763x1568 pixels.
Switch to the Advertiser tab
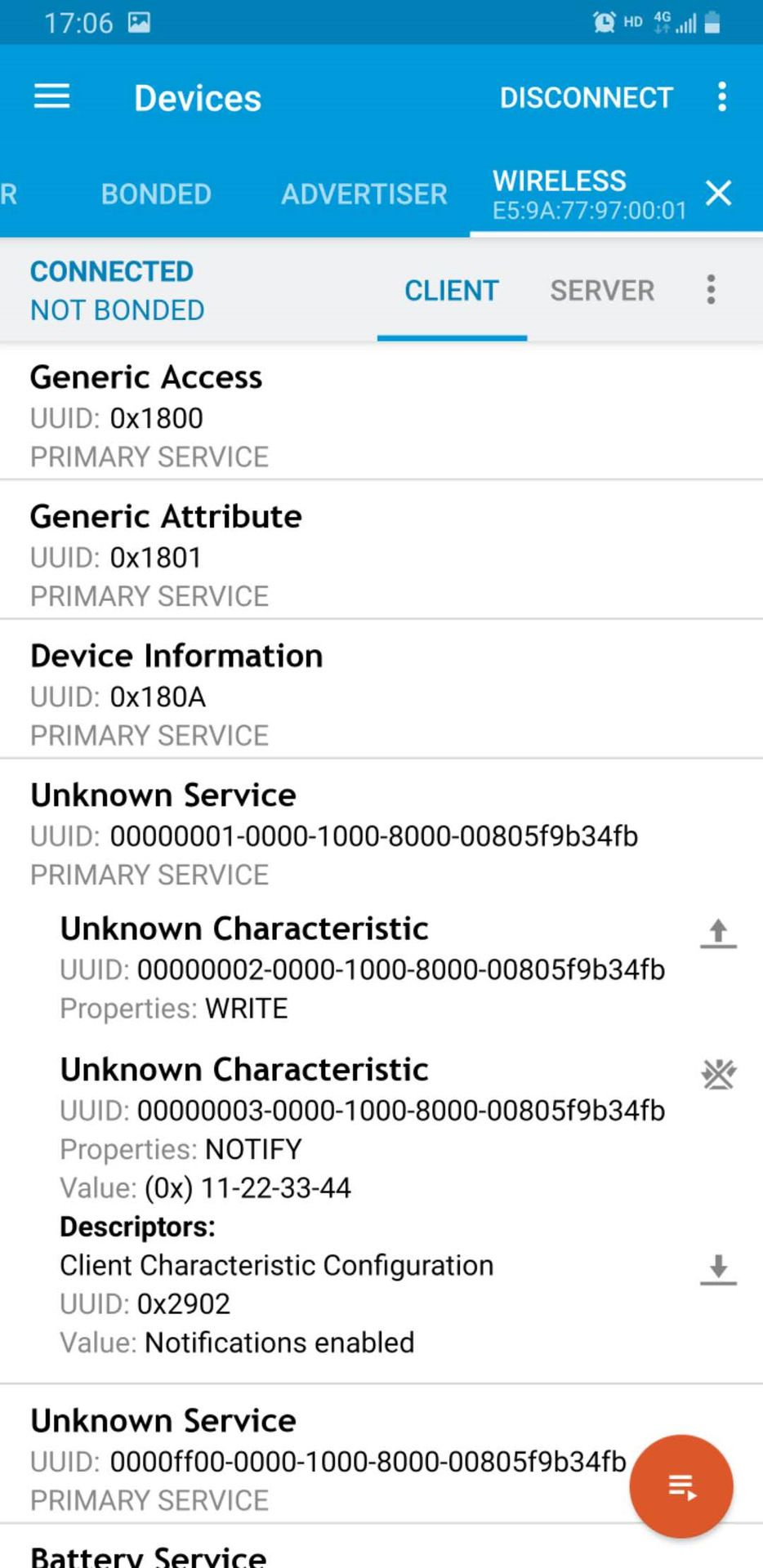[364, 194]
